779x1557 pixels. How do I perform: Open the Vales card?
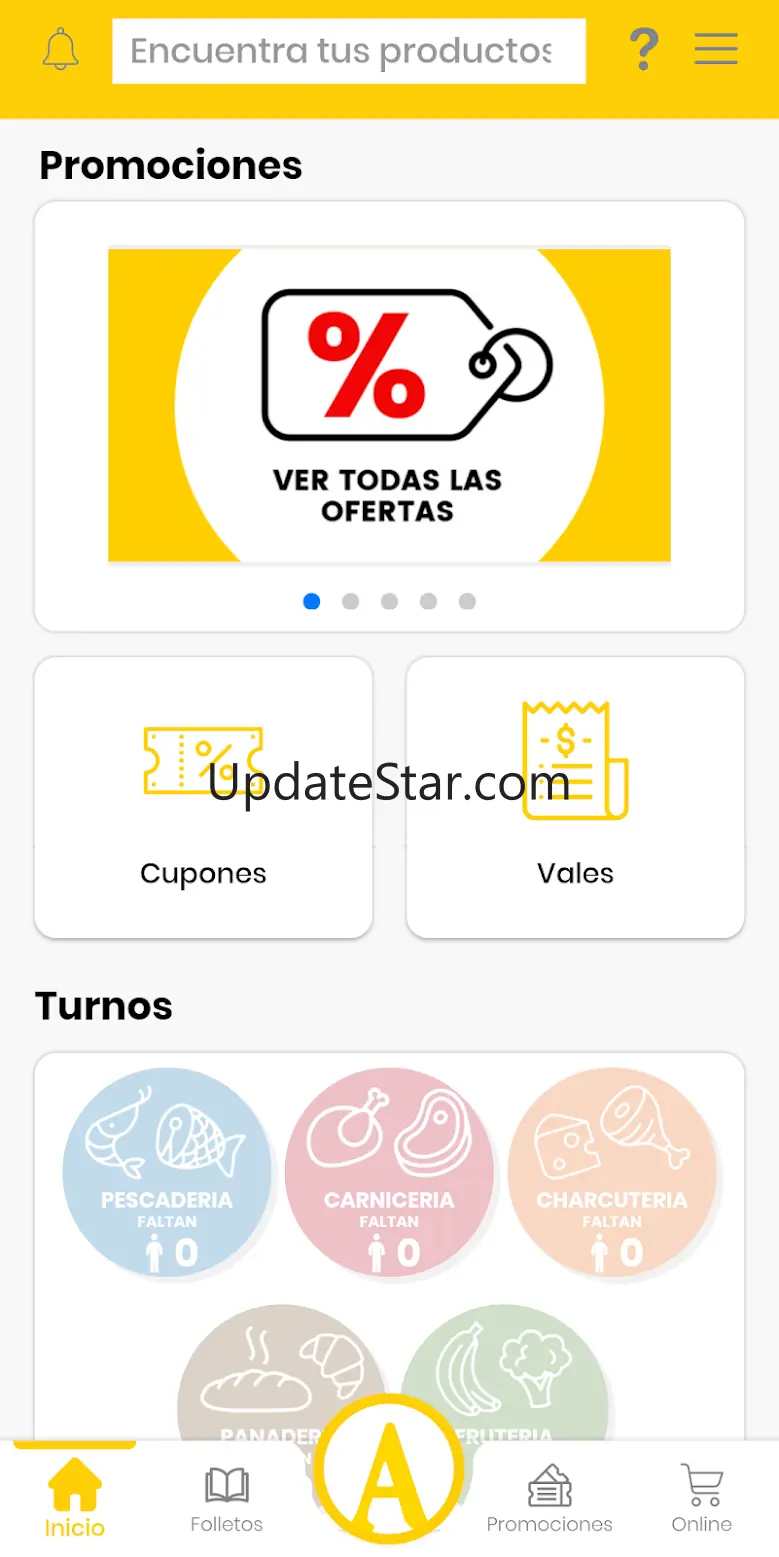click(x=575, y=797)
